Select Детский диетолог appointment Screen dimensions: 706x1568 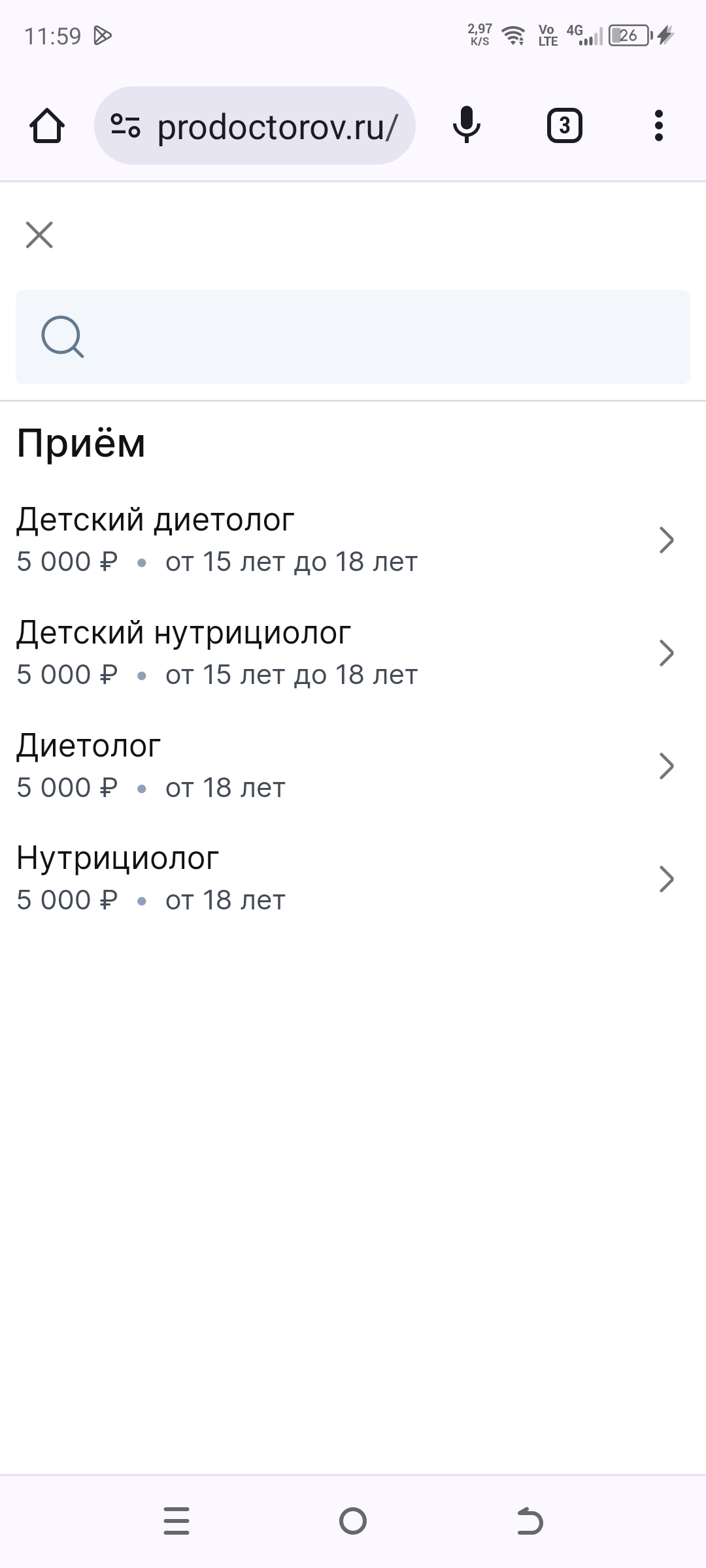pos(345,540)
